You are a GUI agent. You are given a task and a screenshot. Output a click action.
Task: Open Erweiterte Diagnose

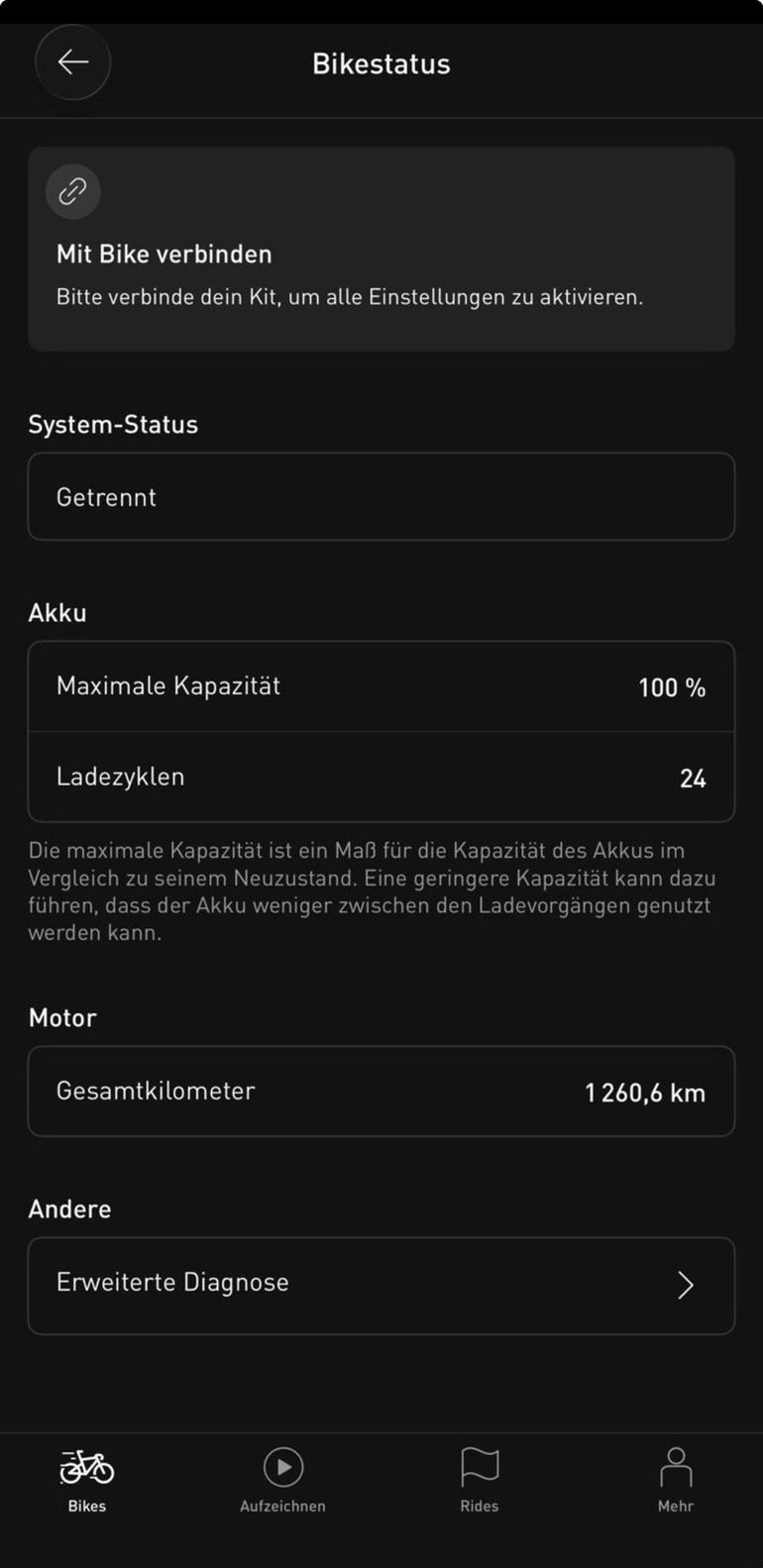(381, 1286)
